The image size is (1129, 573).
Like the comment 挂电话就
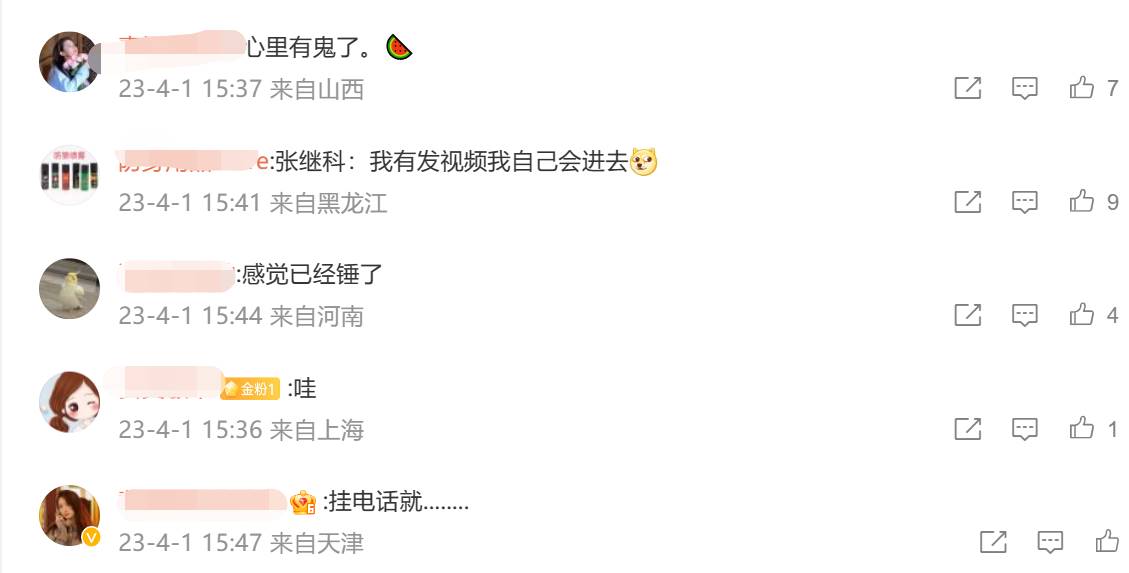point(1107,542)
